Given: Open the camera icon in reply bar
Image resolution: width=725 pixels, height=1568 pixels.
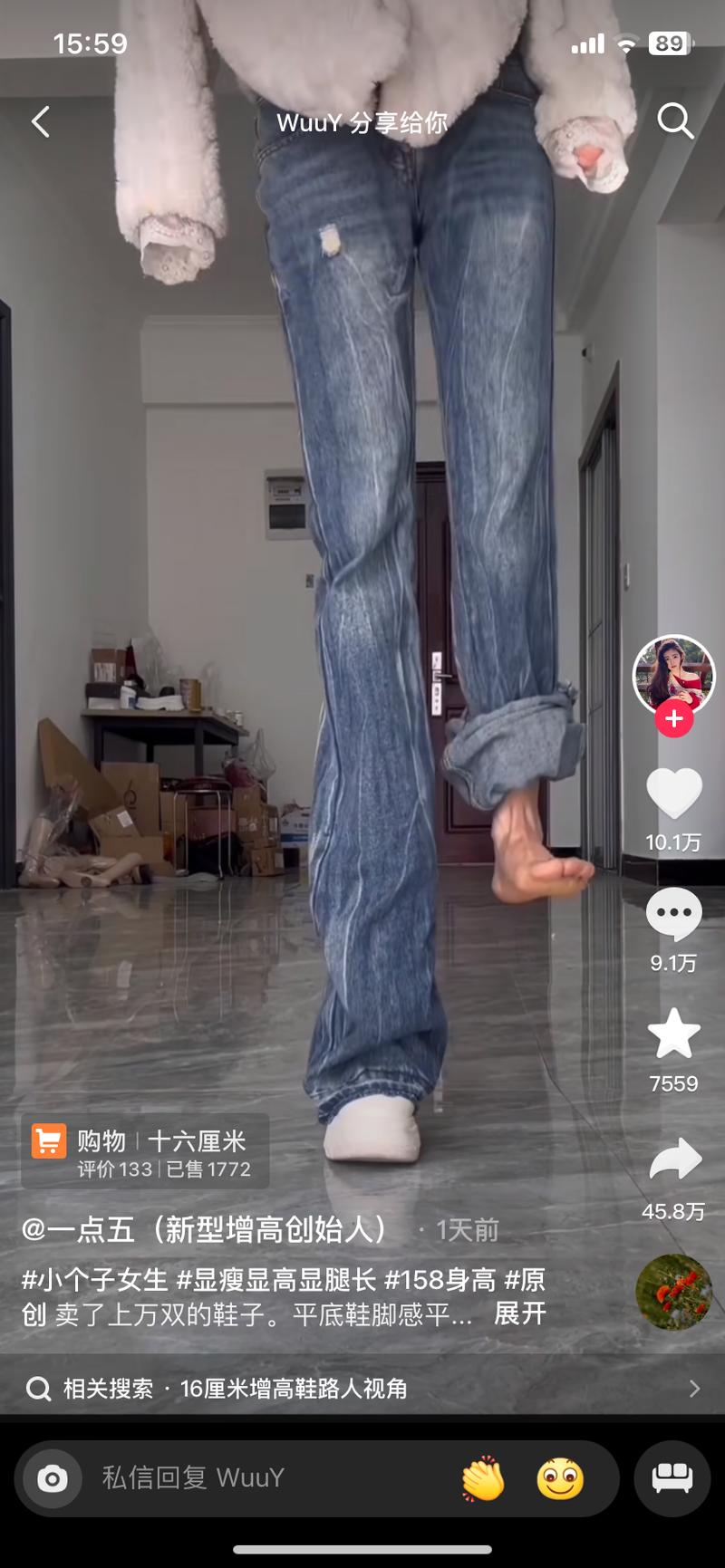Looking at the screenshot, I should 53,1479.
